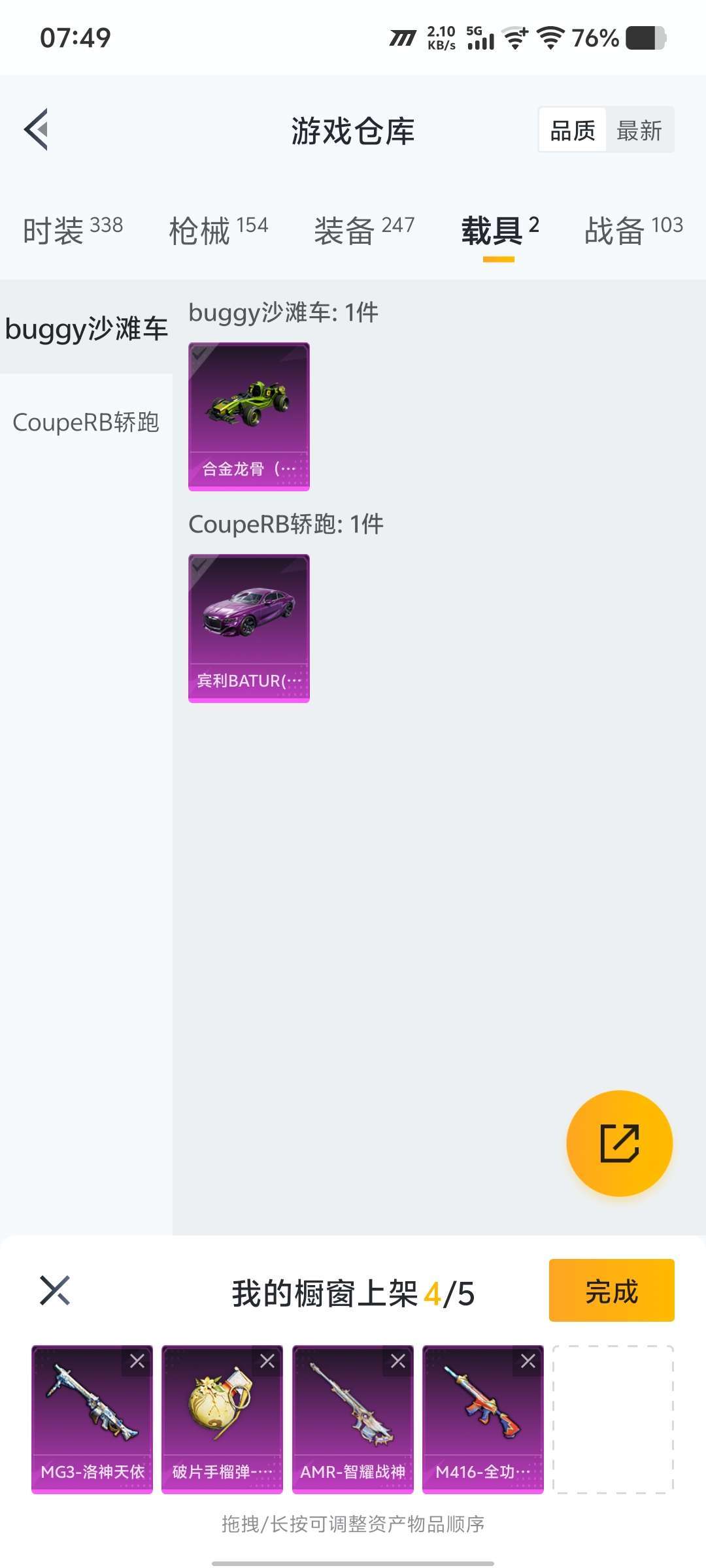706x1568 pixels.
Task: Select the buggy沙滩车 side category
Action: tap(86, 328)
